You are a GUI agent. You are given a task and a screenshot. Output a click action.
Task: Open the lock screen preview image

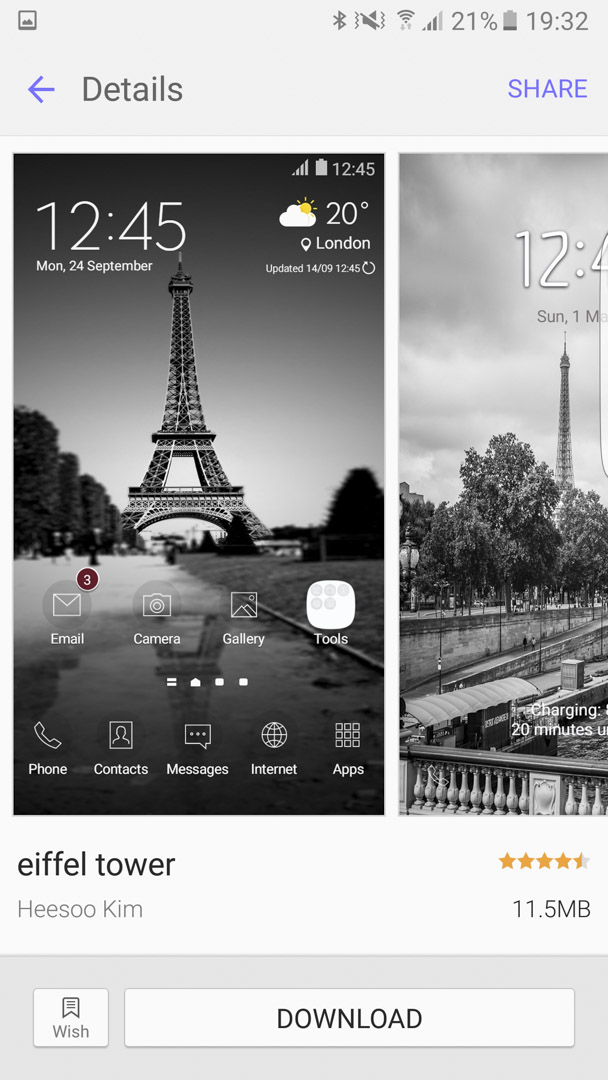(x=503, y=484)
